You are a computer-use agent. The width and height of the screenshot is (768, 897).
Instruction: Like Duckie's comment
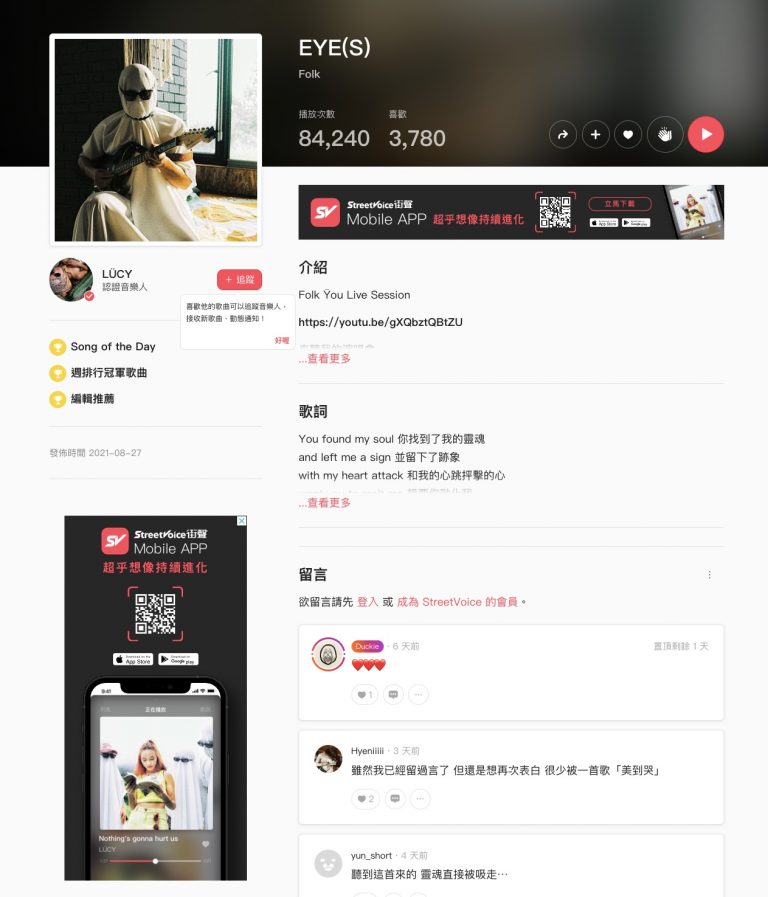click(x=364, y=694)
